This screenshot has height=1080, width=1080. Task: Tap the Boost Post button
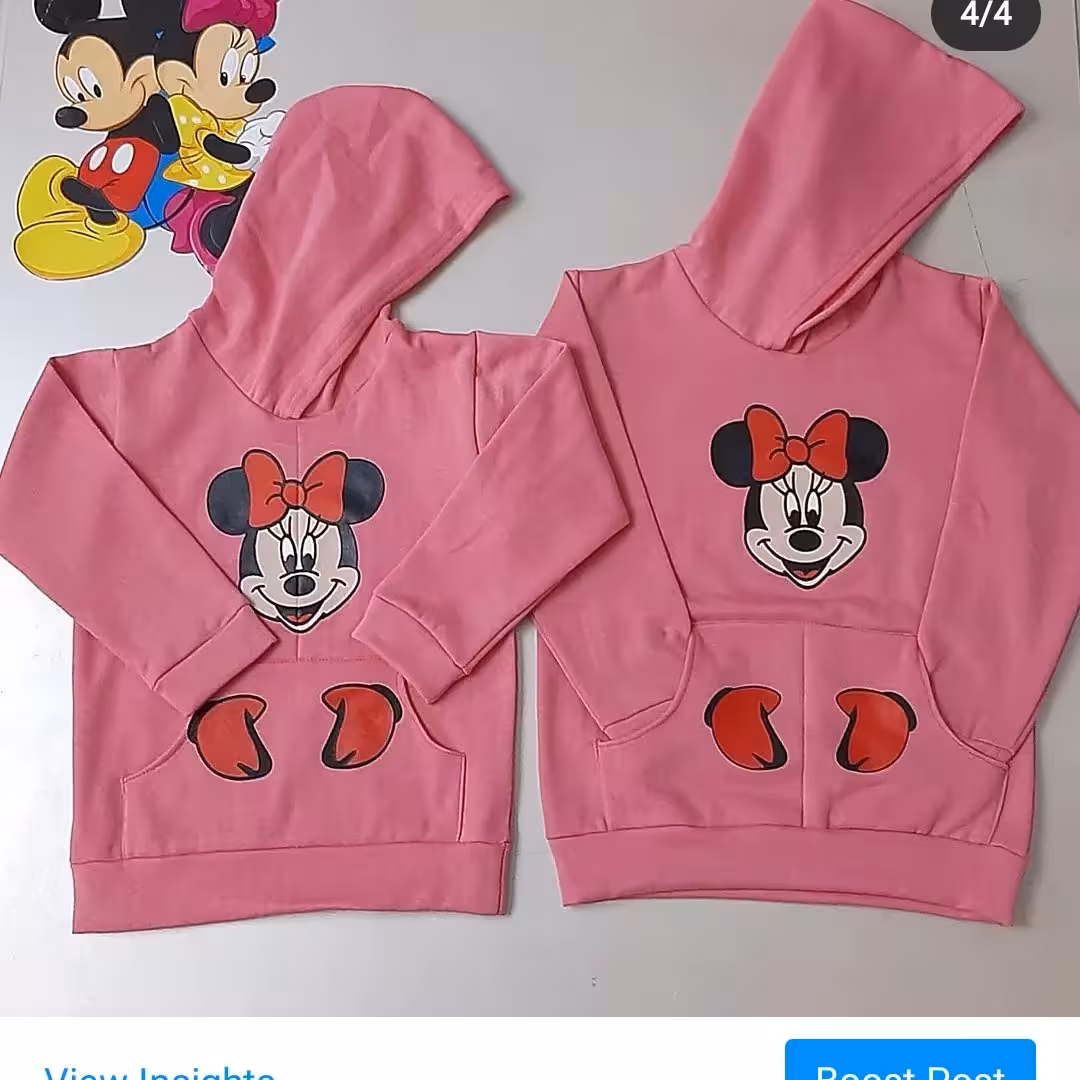click(909, 1064)
